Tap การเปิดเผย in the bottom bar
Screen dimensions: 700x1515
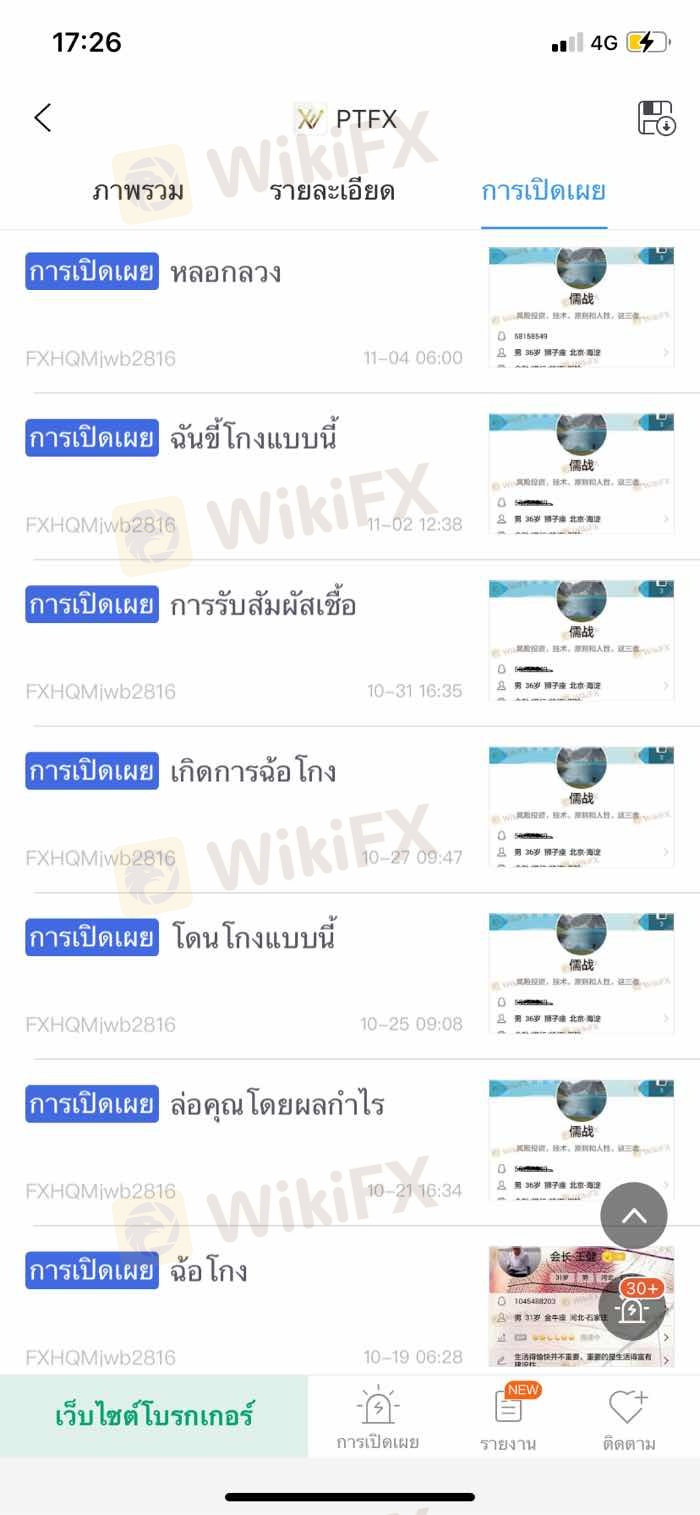pos(377,1419)
